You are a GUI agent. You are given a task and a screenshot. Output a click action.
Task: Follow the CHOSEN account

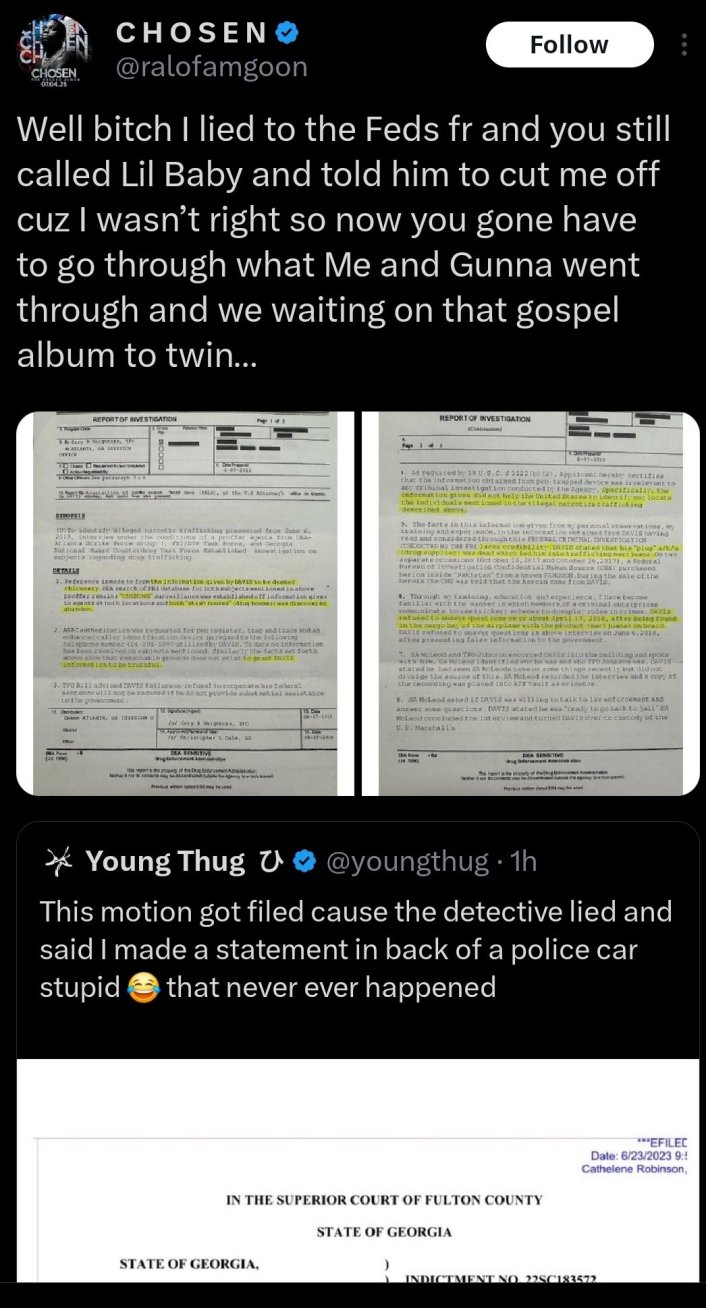[x=569, y=45]
